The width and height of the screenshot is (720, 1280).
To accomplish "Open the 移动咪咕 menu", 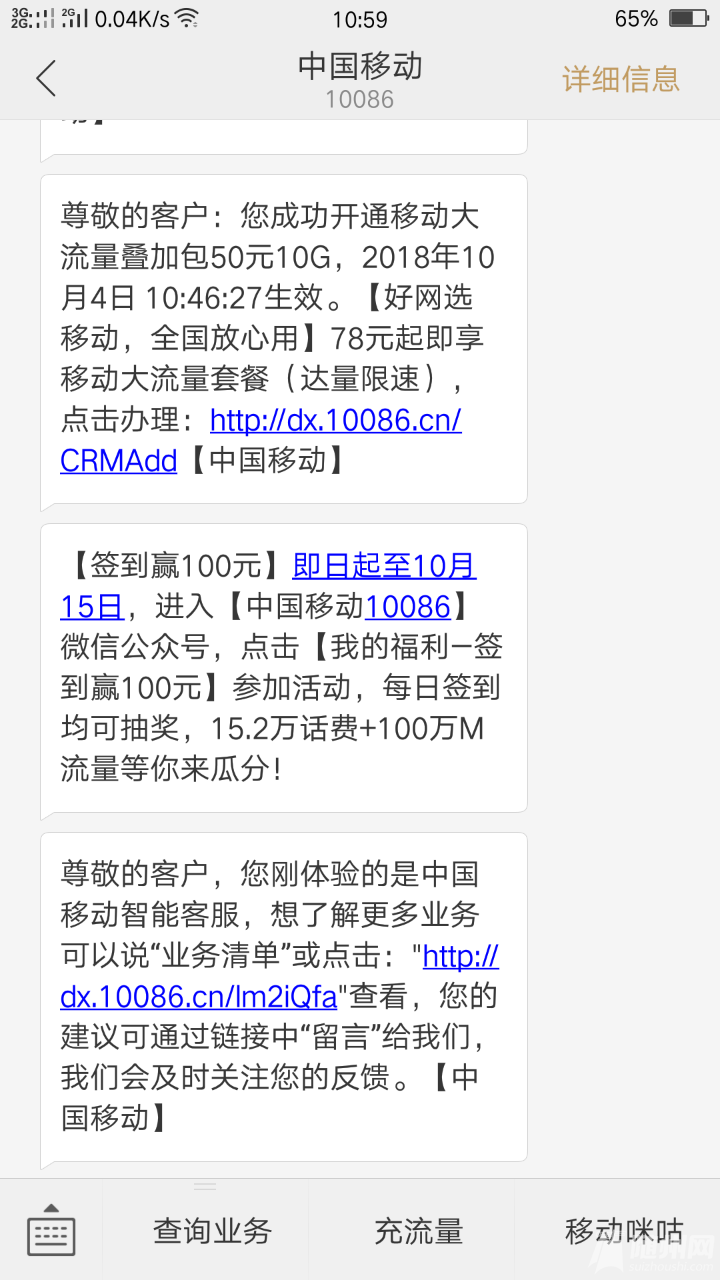I will click(624, 1231).
